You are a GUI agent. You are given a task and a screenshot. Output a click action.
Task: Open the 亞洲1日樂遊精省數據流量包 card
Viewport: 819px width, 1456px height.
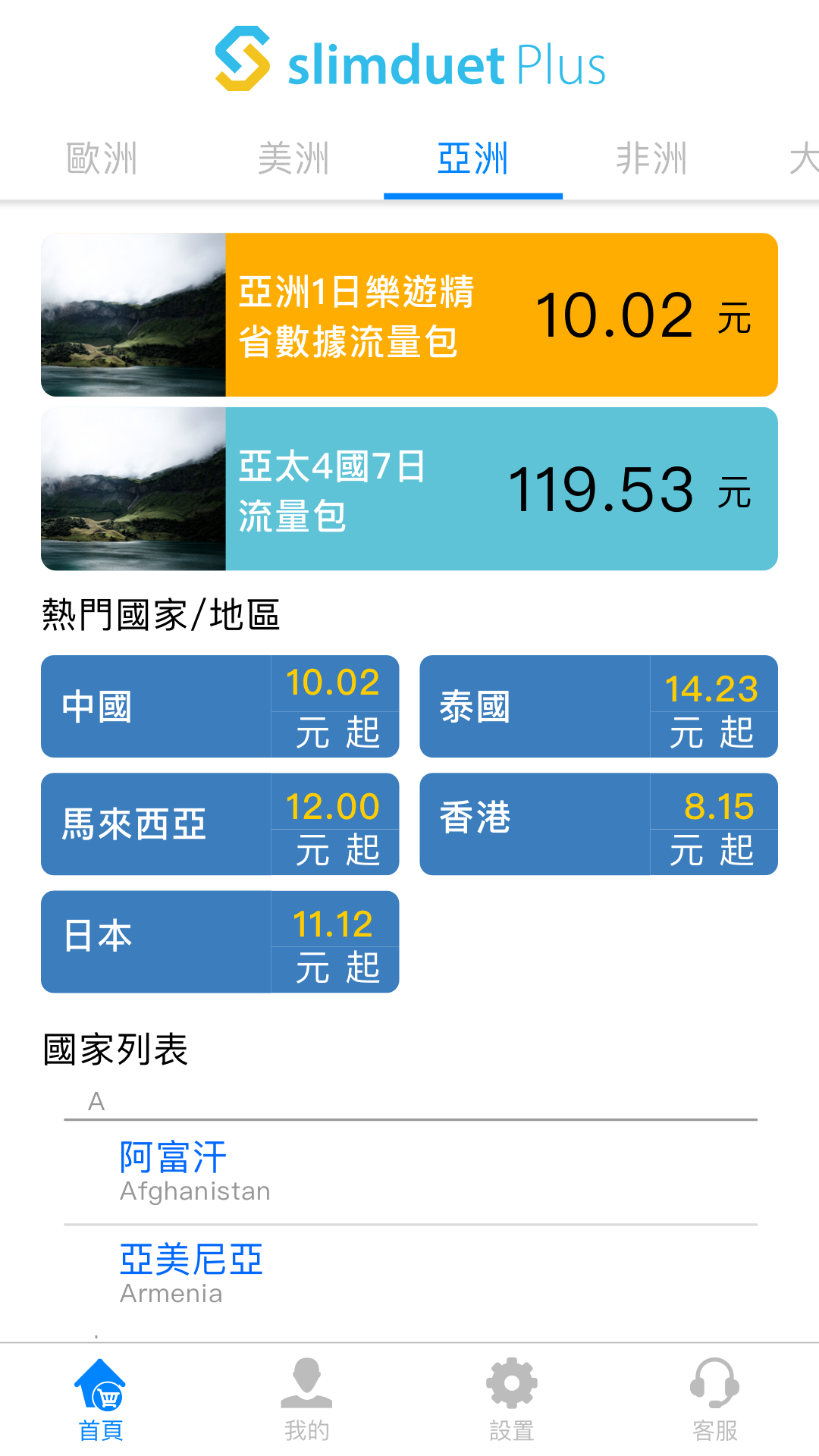click(409, 315)
